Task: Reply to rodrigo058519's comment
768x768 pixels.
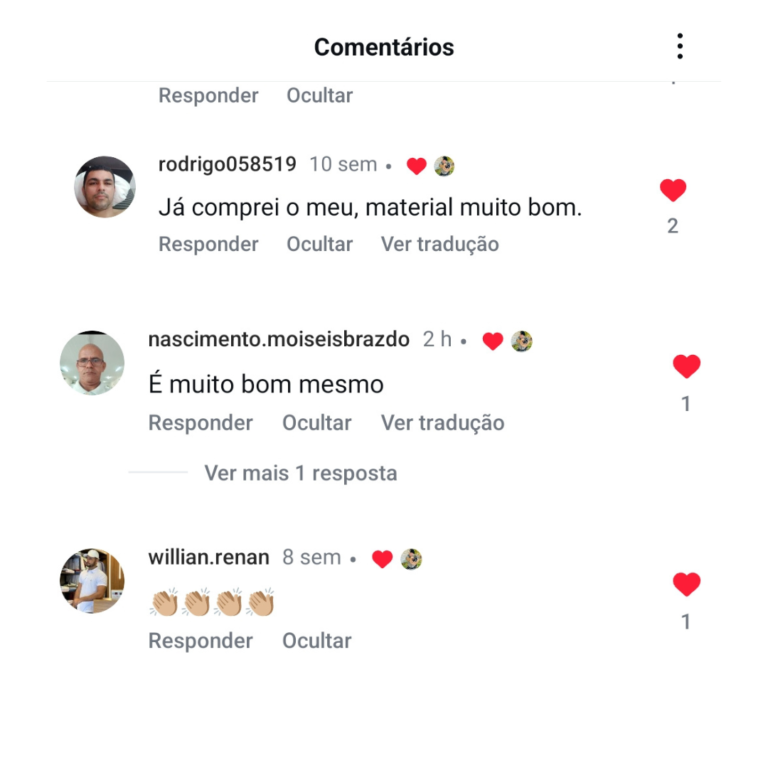Action: [x=208, y=244]
